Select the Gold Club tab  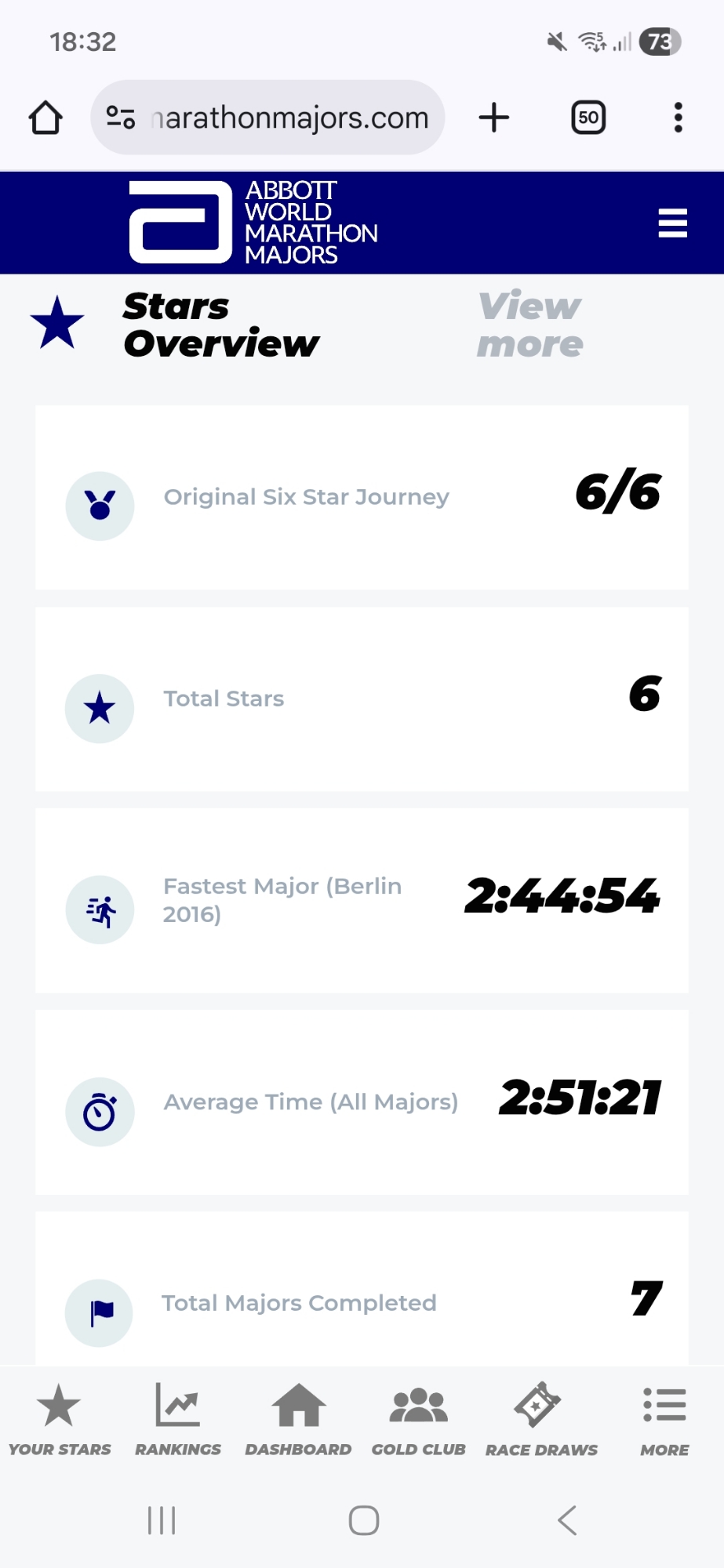click(x=419, y=1420)
